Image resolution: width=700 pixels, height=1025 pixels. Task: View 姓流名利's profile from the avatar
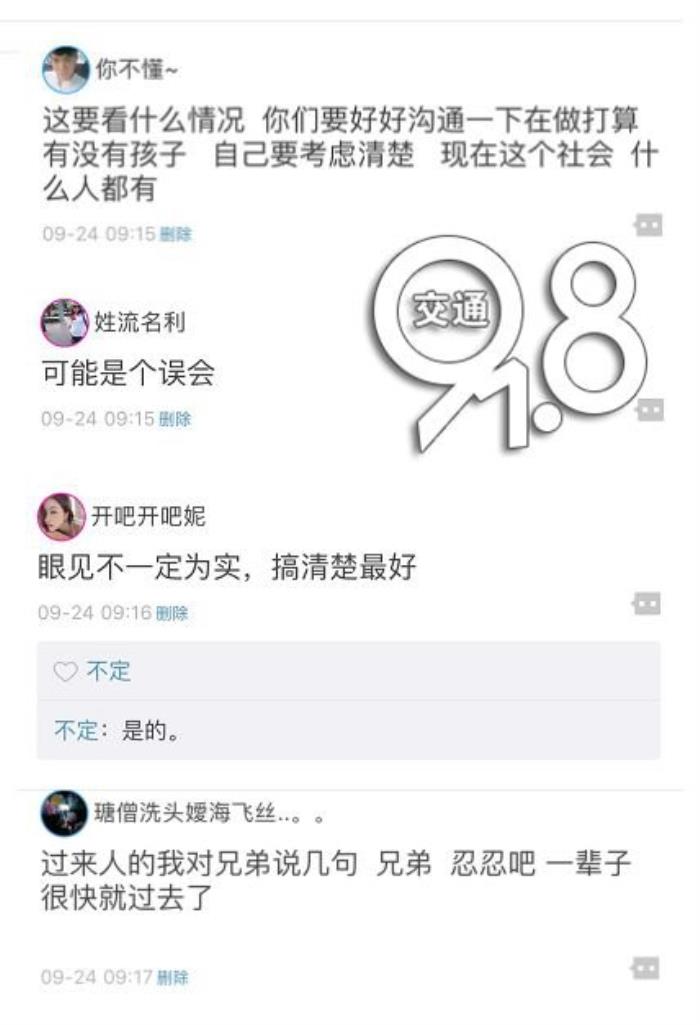[64, 323]
